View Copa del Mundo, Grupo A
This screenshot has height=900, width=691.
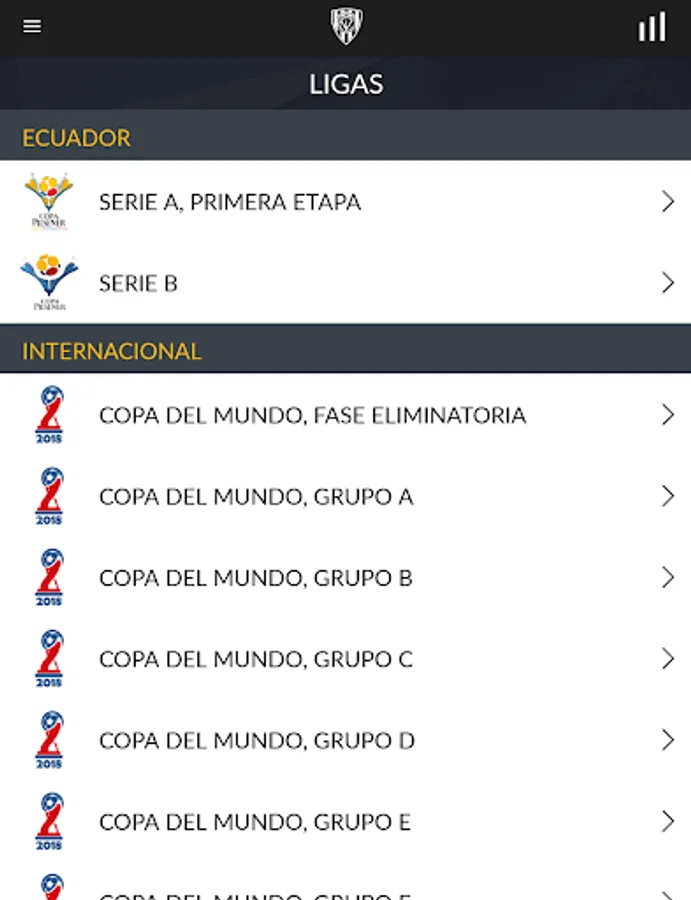[x=345, y=497]
